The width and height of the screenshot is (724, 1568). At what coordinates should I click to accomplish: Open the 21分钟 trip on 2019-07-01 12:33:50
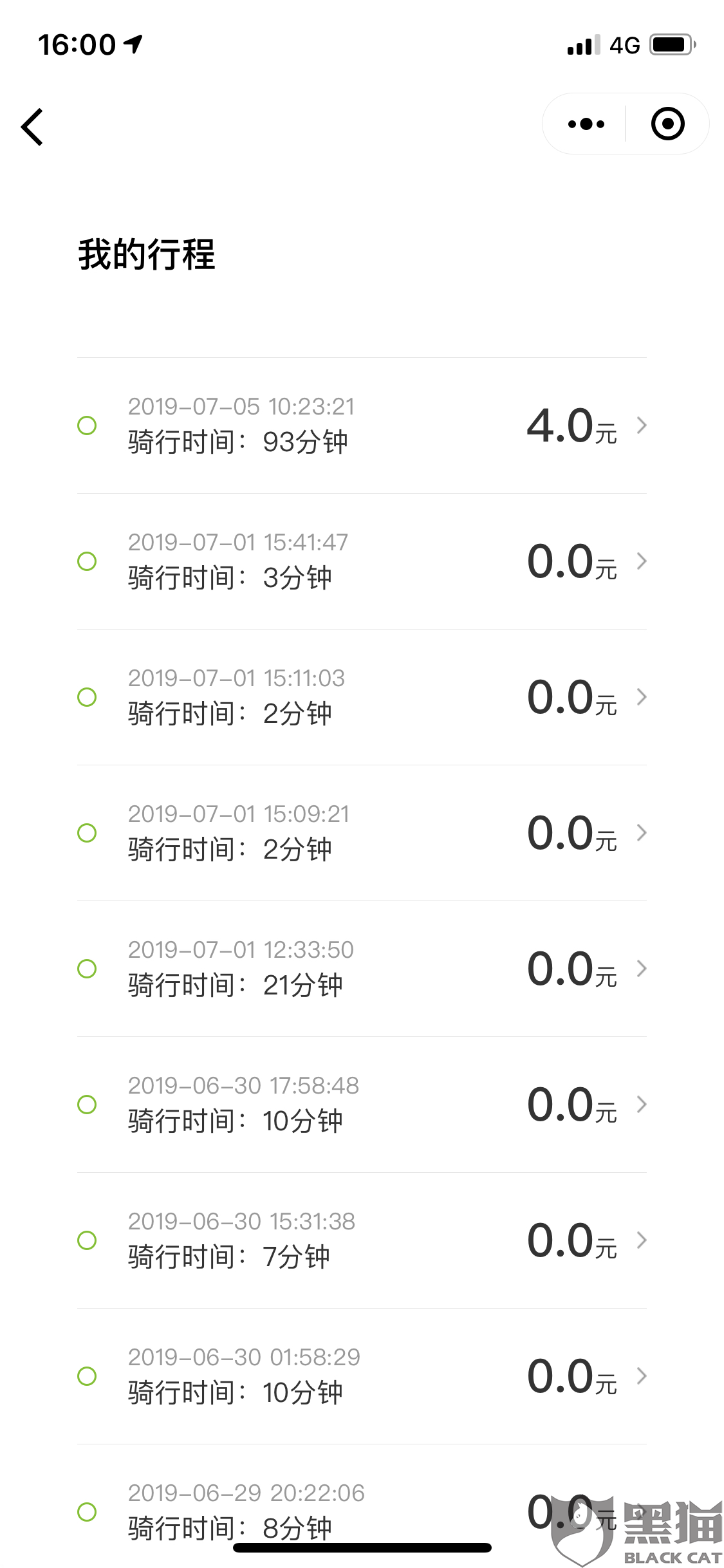pos(362,969)
